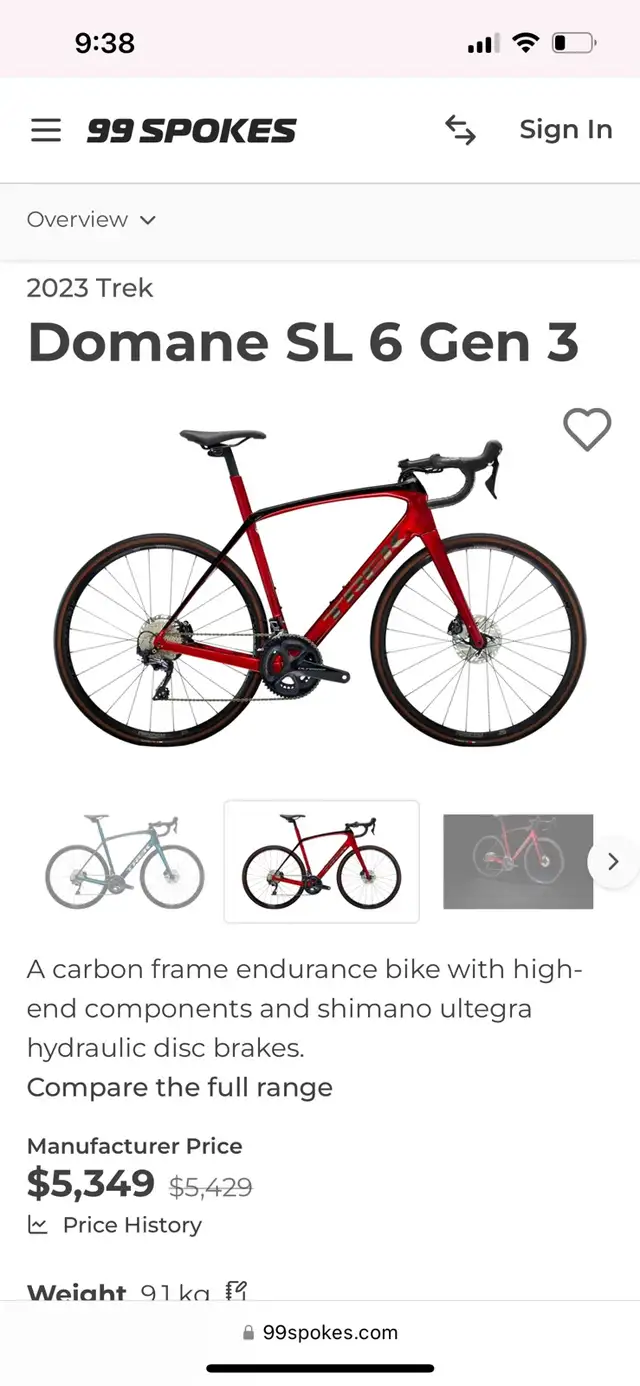Save Domane SL 6 with the heart icon

[x=587, y=430]
